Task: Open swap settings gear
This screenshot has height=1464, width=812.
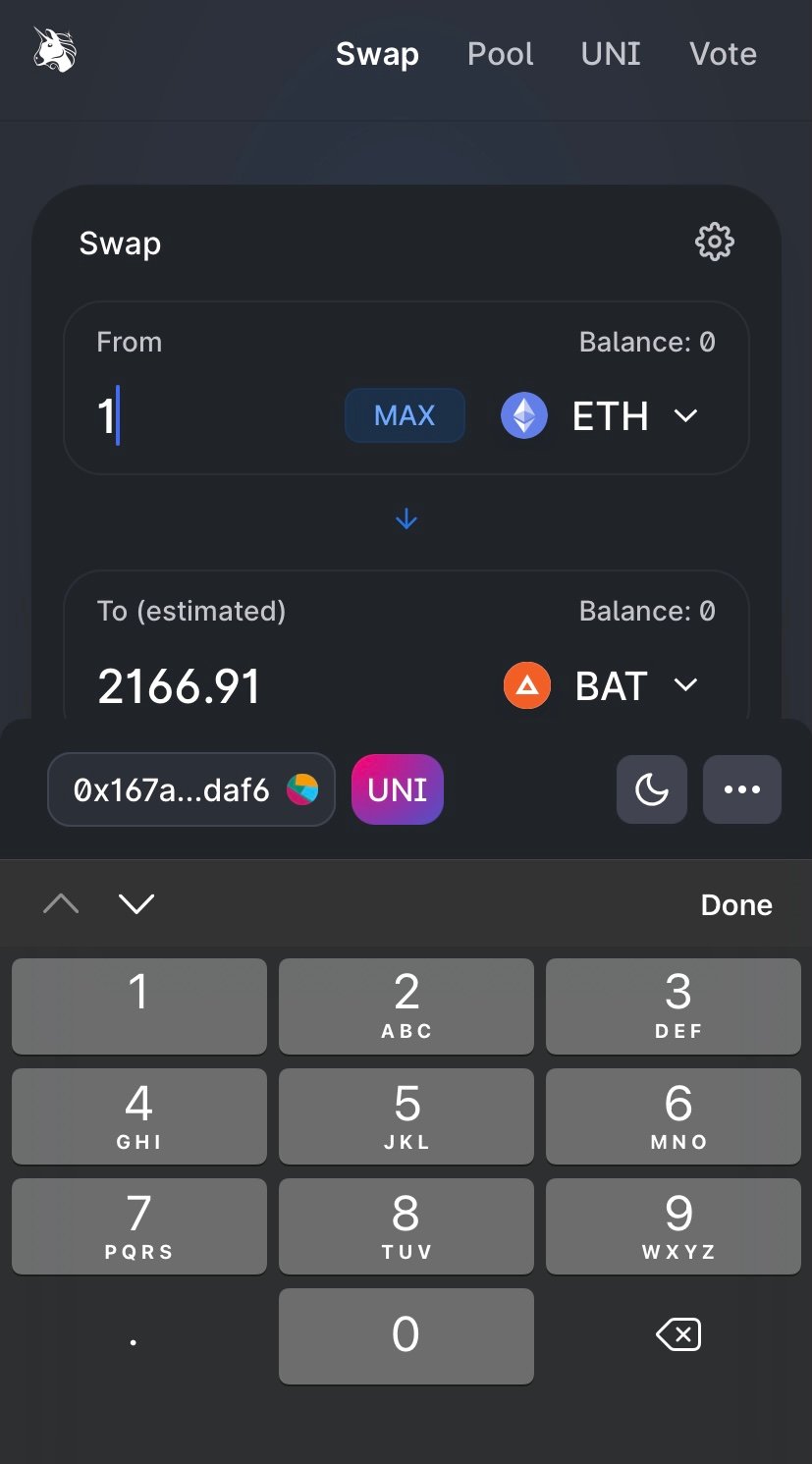Action: coord(714,242)
